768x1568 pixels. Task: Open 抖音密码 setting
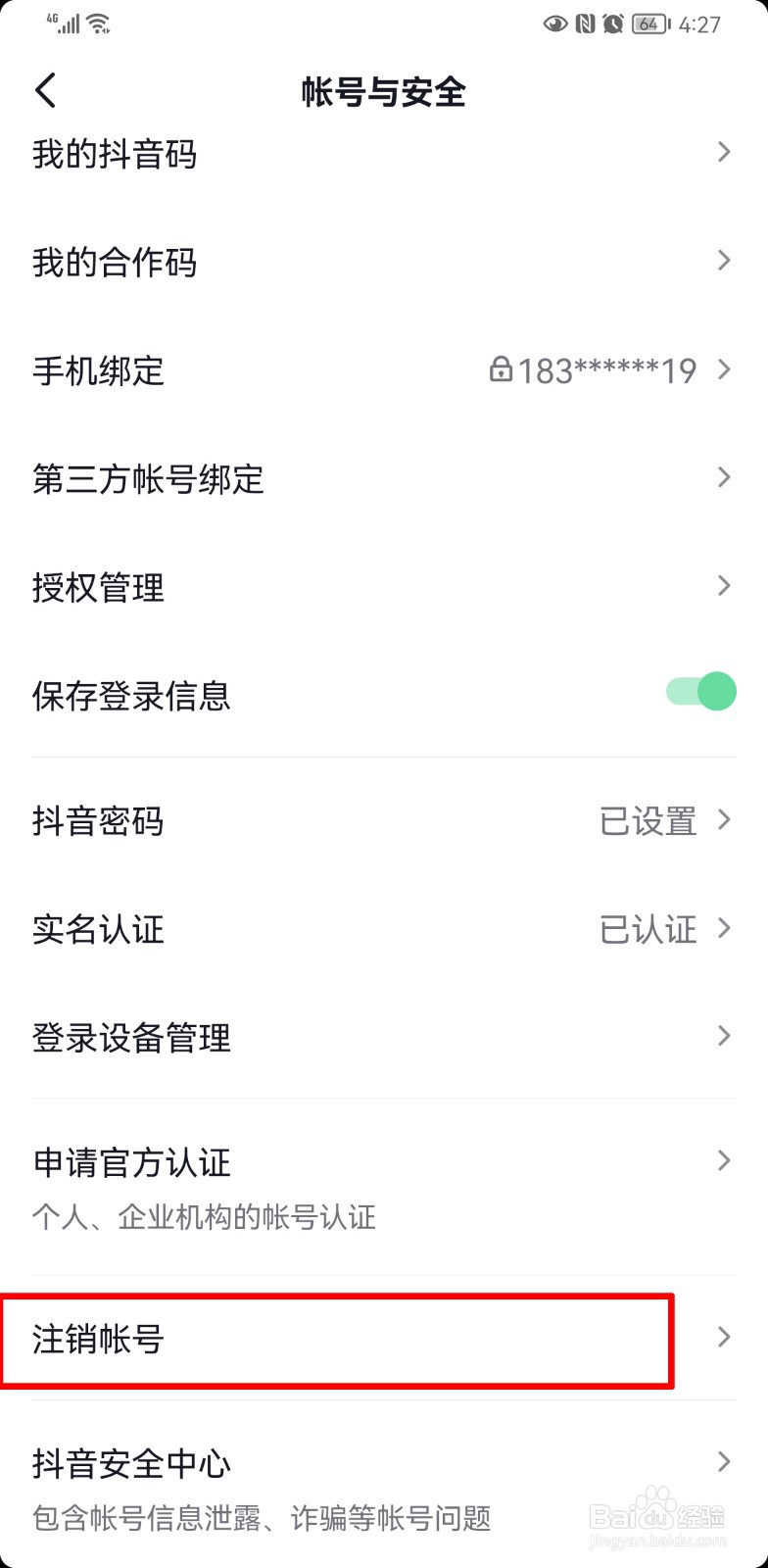coord(384,820)
